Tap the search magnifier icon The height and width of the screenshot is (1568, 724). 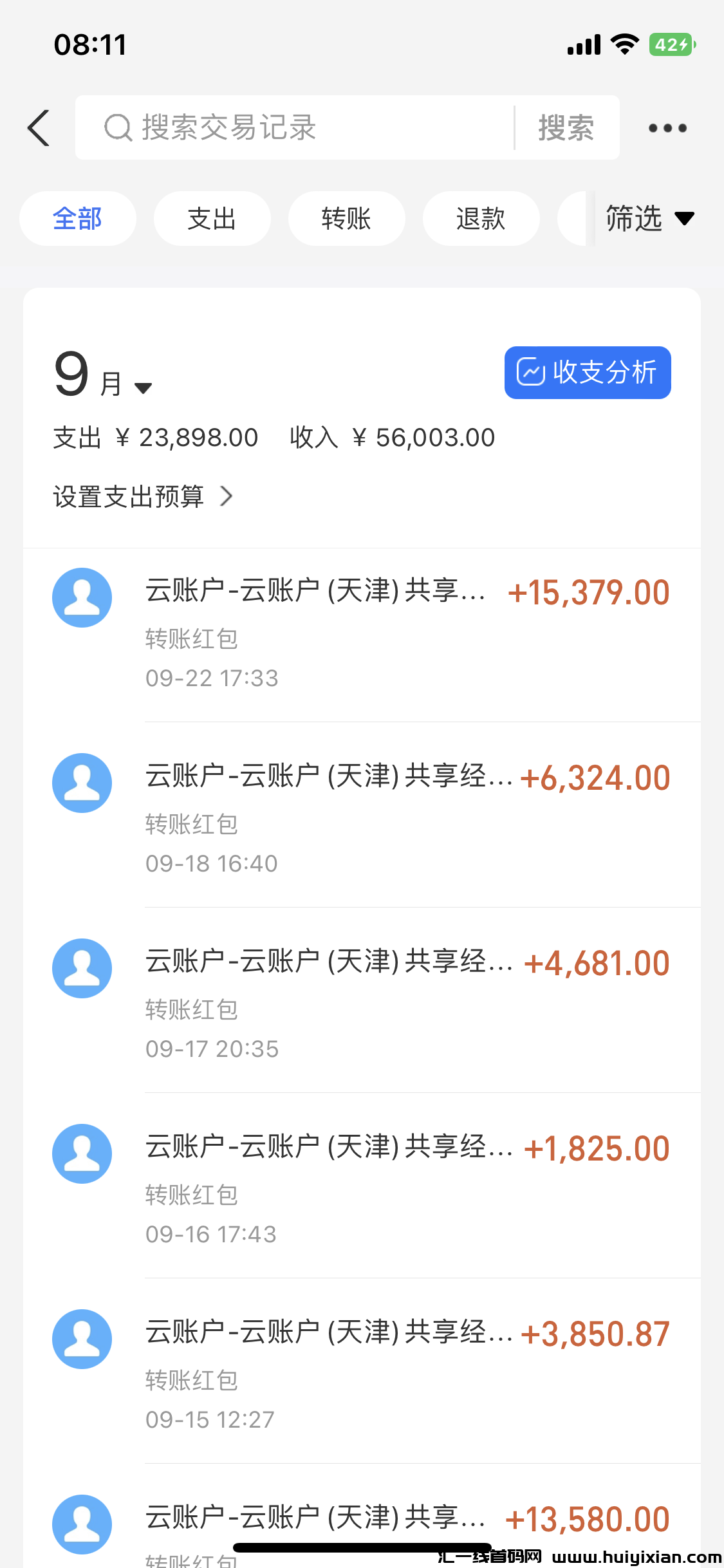click(117, 127)
